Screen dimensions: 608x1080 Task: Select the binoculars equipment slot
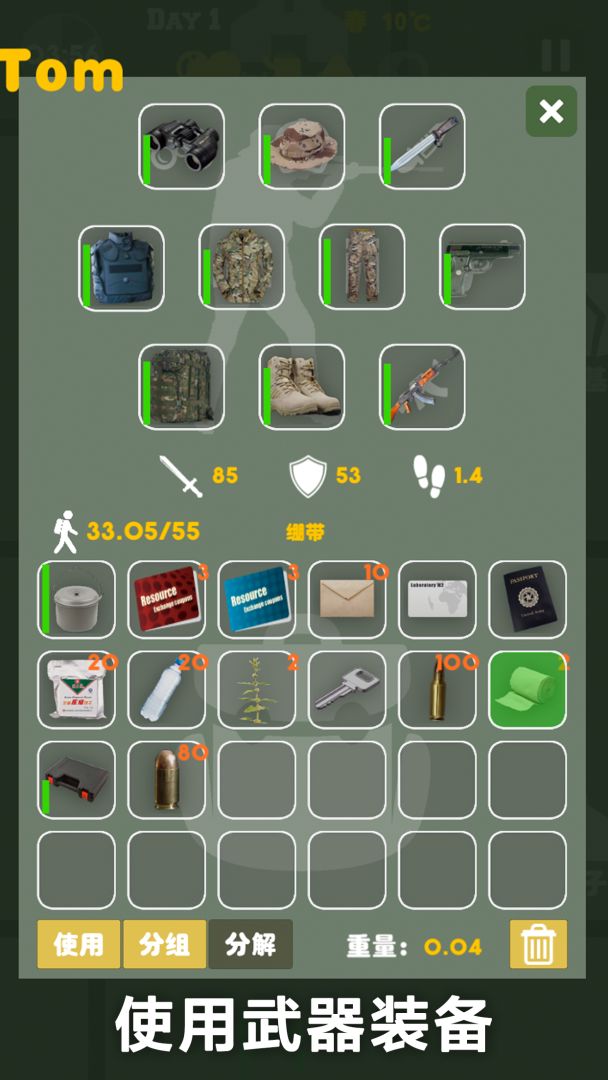(x=181, y=146)
